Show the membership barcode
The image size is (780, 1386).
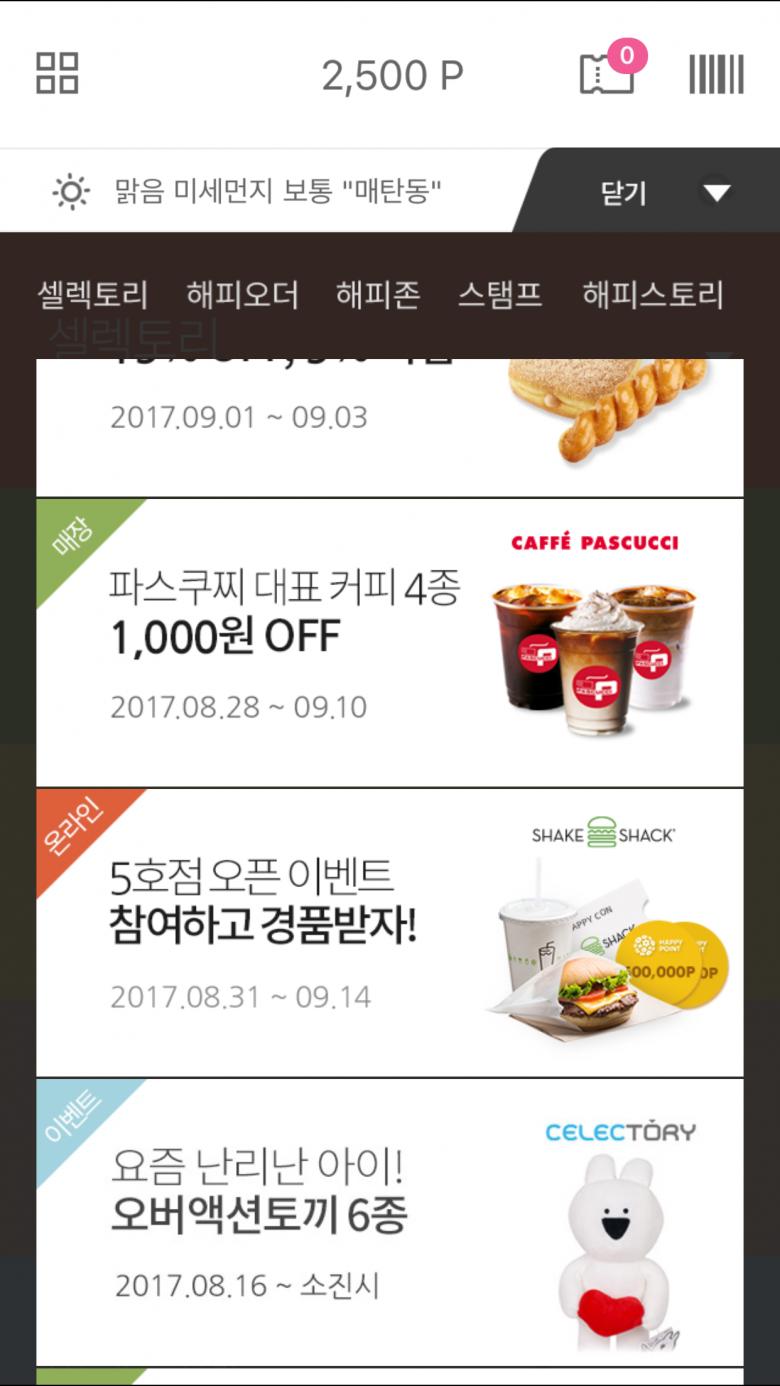(716, 74)
